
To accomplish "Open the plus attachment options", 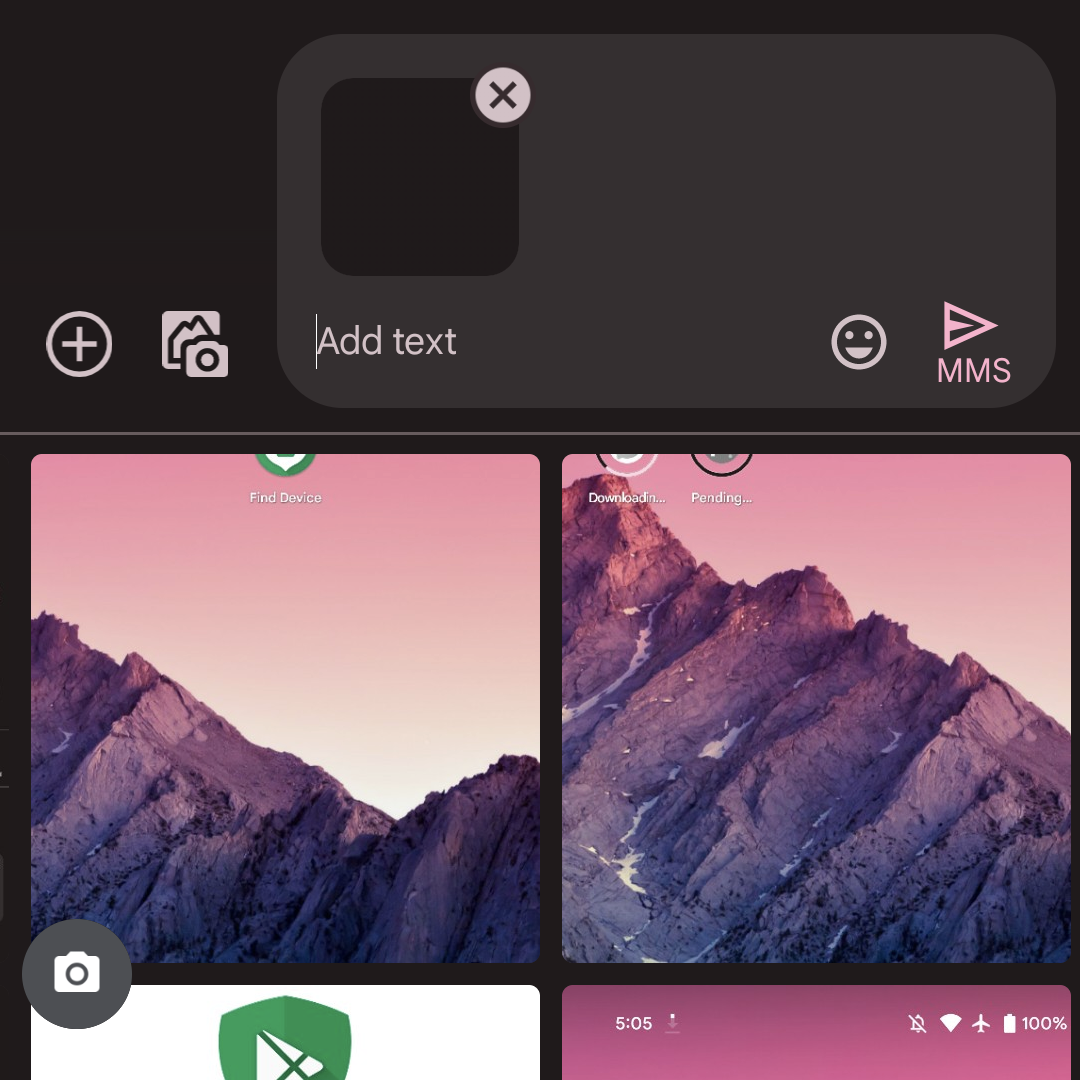I will (79, 344).
